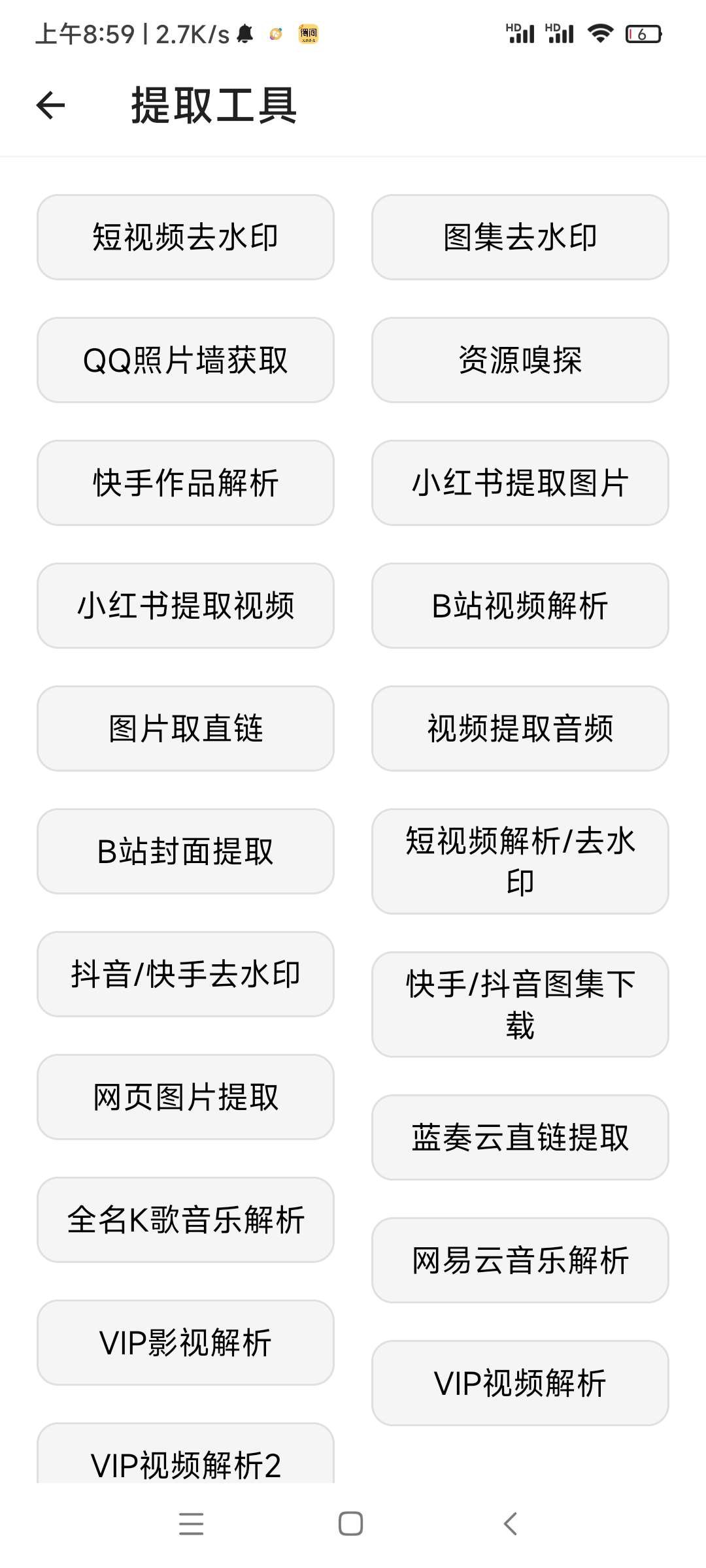Select the 图集去水印 button
The width and height of the screenshot is (706, 1568).
click(520, 237)
